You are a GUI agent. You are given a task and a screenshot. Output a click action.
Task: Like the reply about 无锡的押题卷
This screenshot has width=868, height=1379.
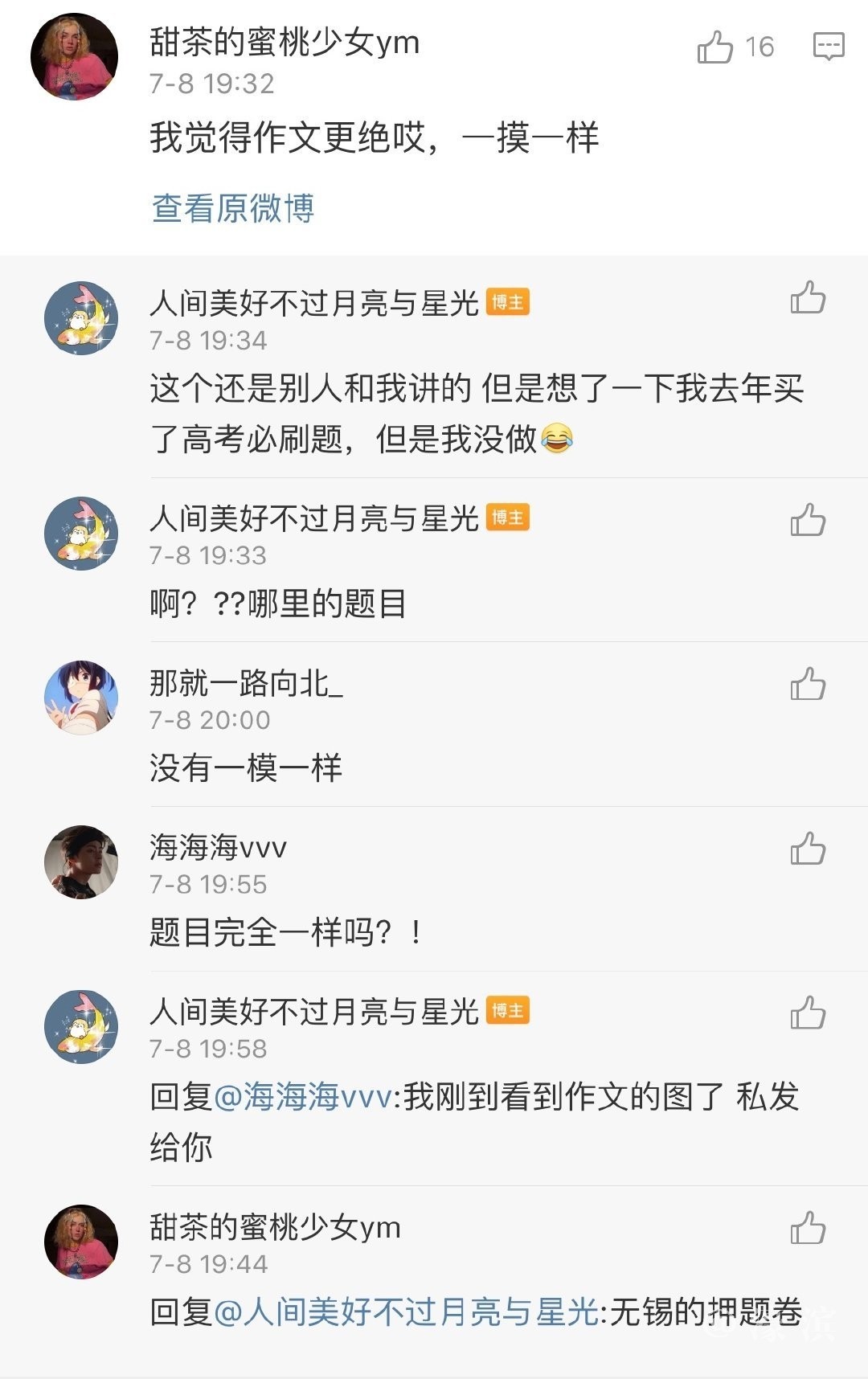pos(808,1228)
